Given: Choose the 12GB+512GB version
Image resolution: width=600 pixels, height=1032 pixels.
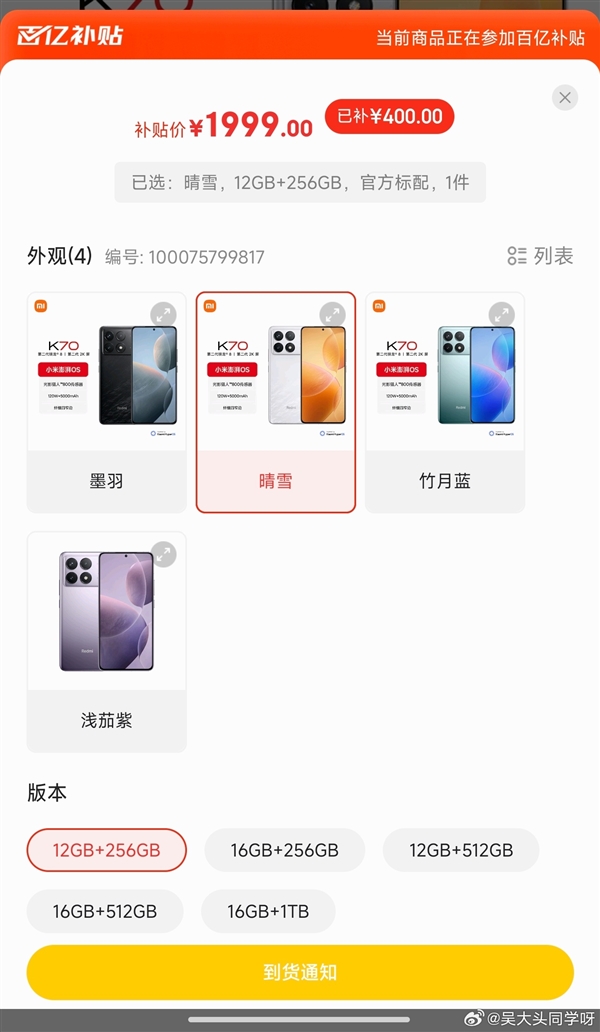Looking at the screenshot, I should (x=461, y=850).
